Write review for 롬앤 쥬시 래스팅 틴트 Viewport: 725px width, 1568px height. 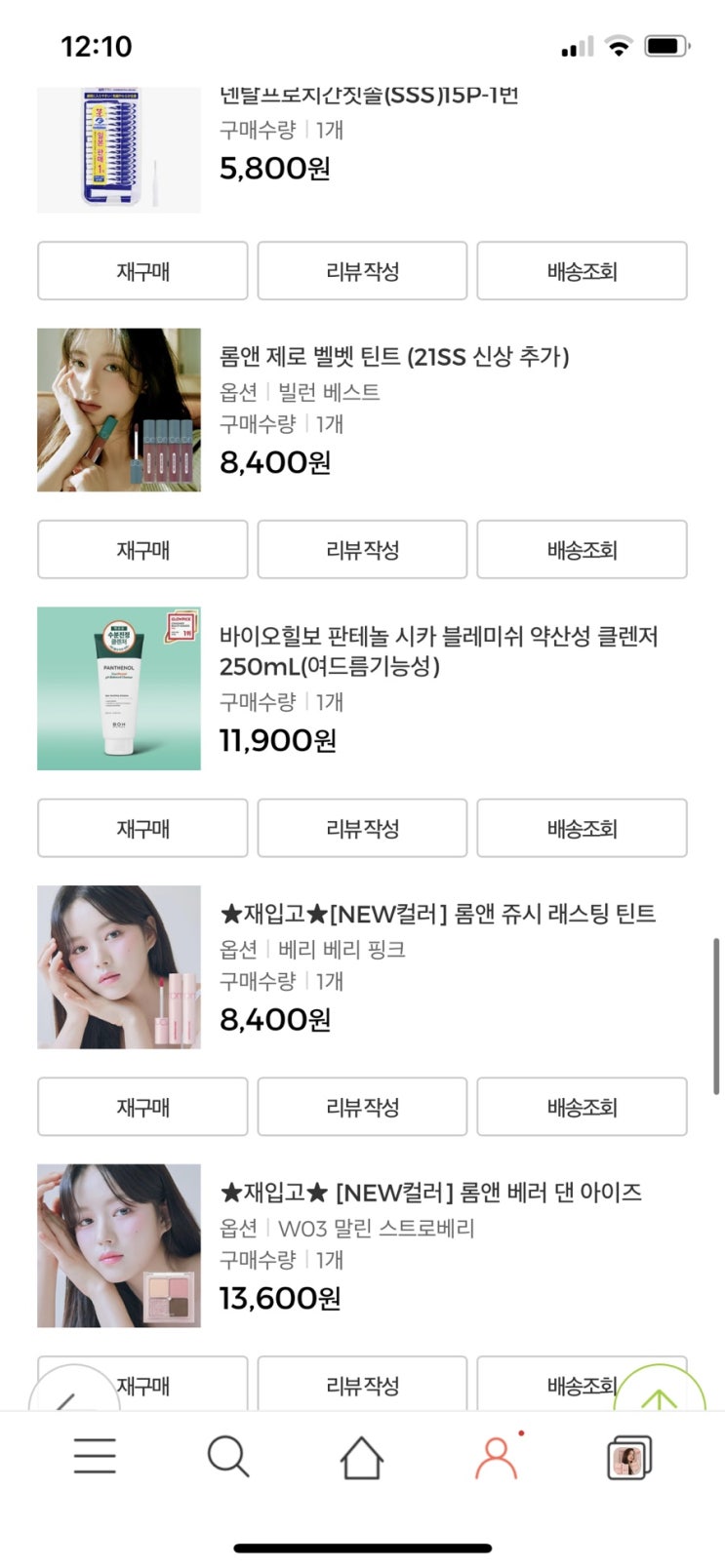coord(362,1107)
